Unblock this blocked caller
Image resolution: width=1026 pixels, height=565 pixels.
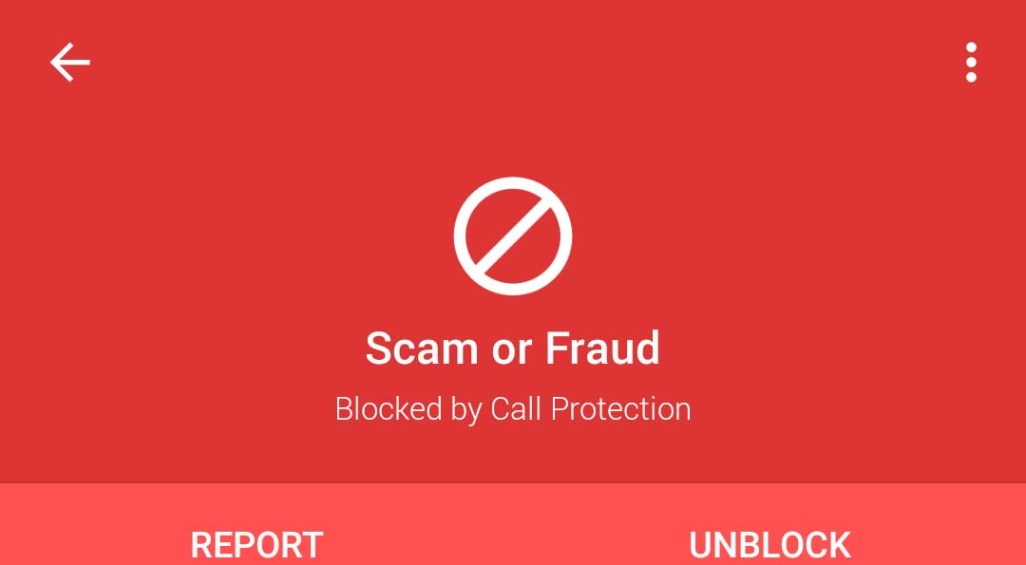click(x=769, y=545)
